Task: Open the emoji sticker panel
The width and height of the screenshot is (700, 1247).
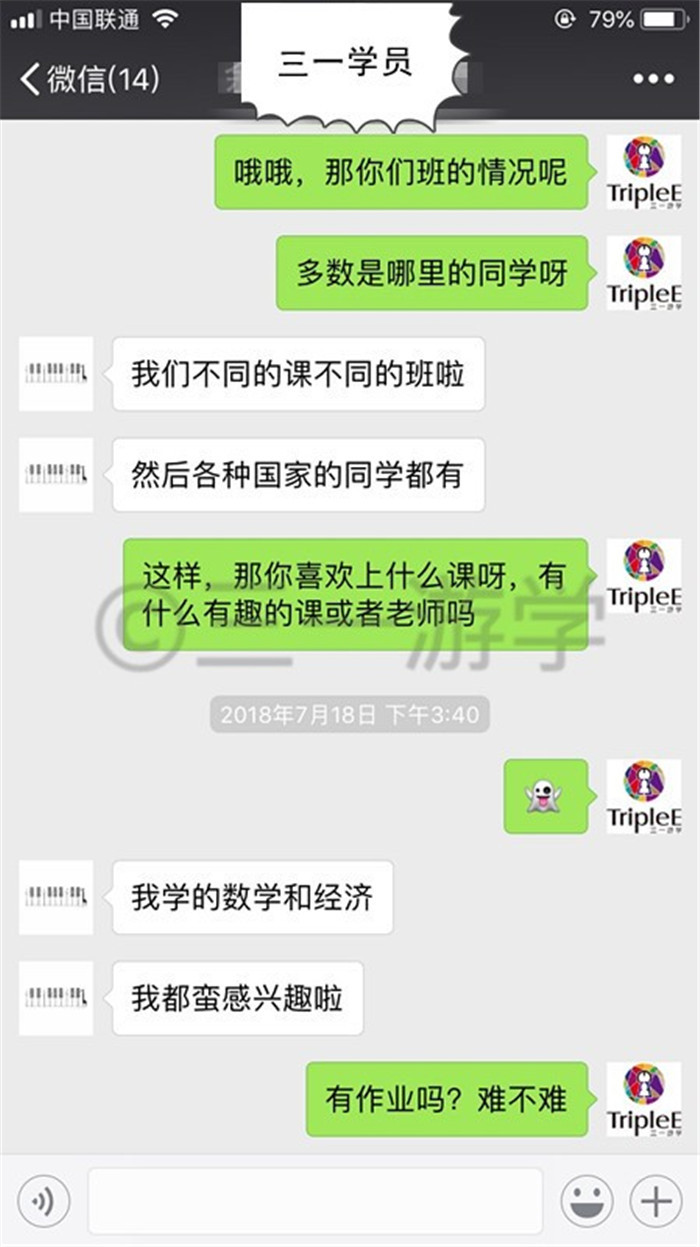Action: pyautogui.click(x=587, y=1200)
